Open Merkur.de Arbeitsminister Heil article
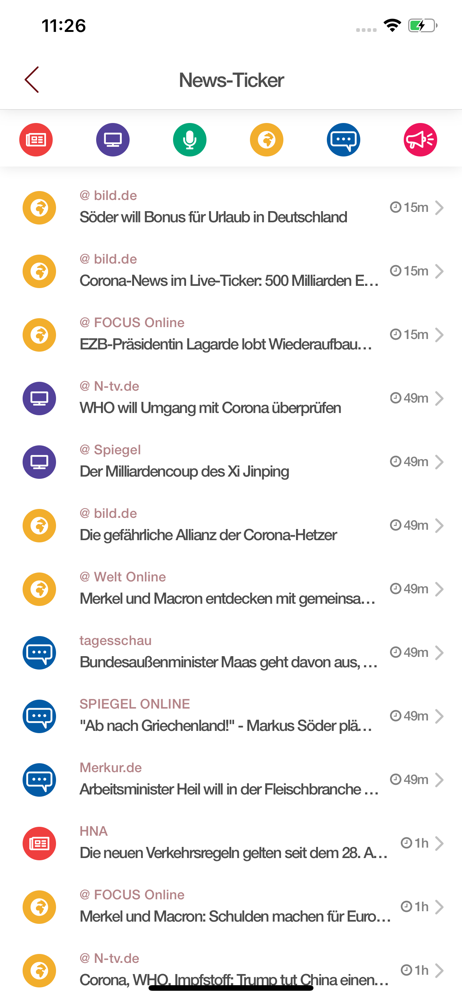462x1000 pixels. [x=231, y=780]
